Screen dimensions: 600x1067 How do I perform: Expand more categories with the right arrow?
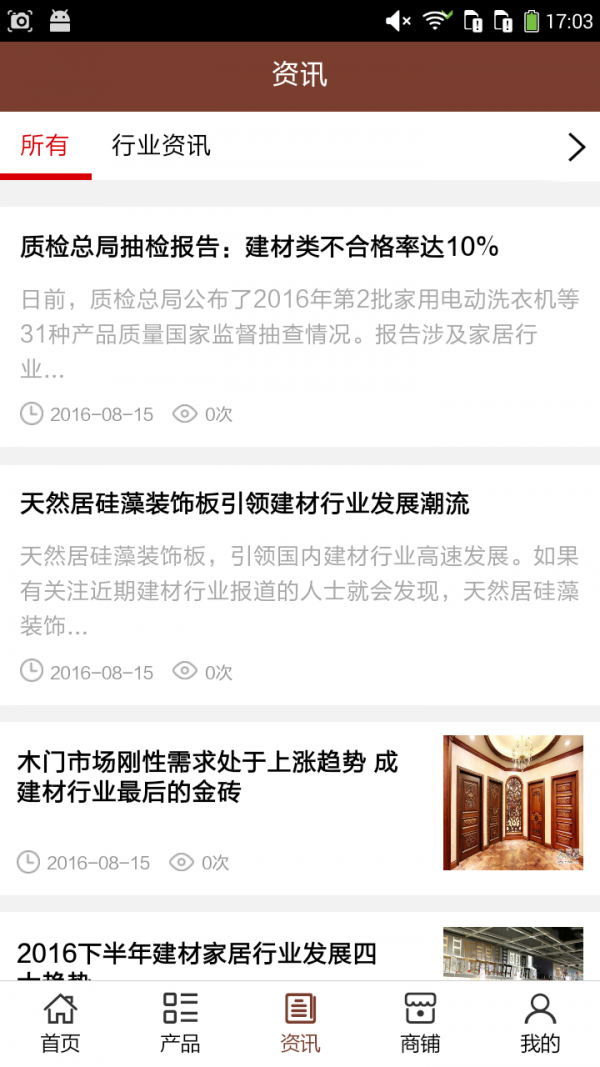[x=576, y=147]
